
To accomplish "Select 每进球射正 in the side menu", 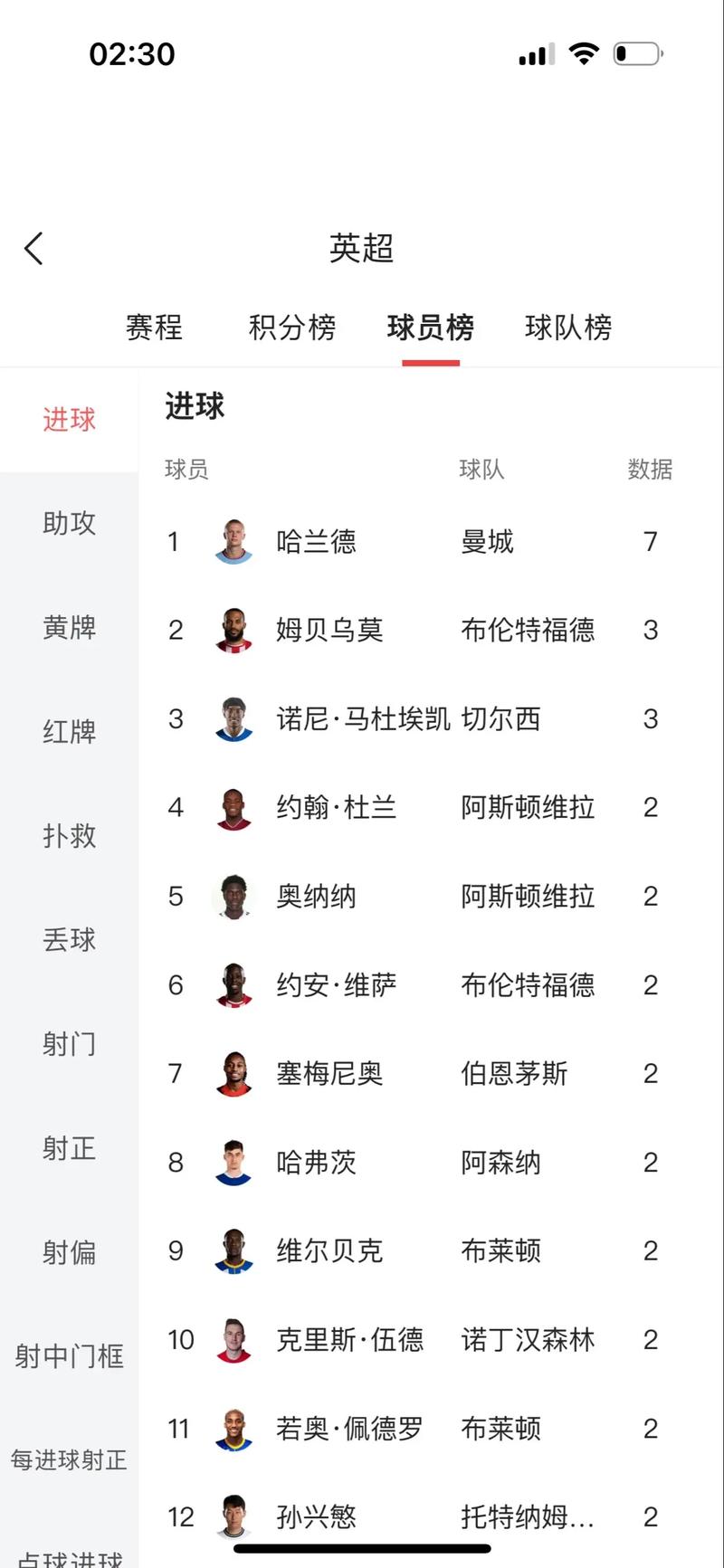I will pyautogui.click(x=69, y=1459).
